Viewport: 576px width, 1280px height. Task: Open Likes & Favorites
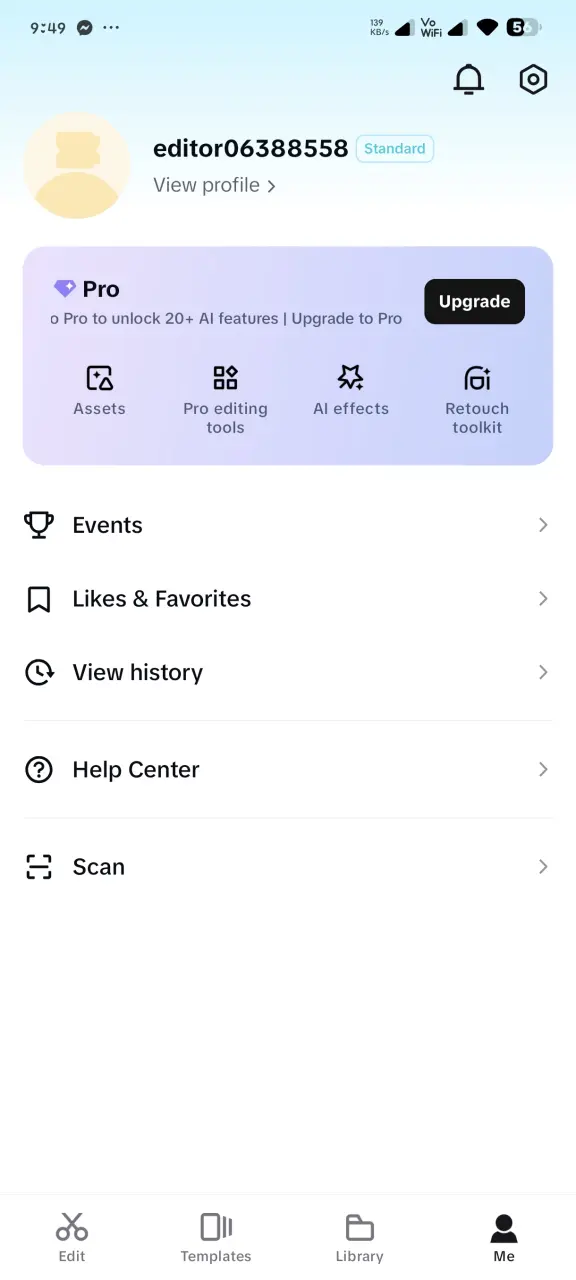[288, 599]
